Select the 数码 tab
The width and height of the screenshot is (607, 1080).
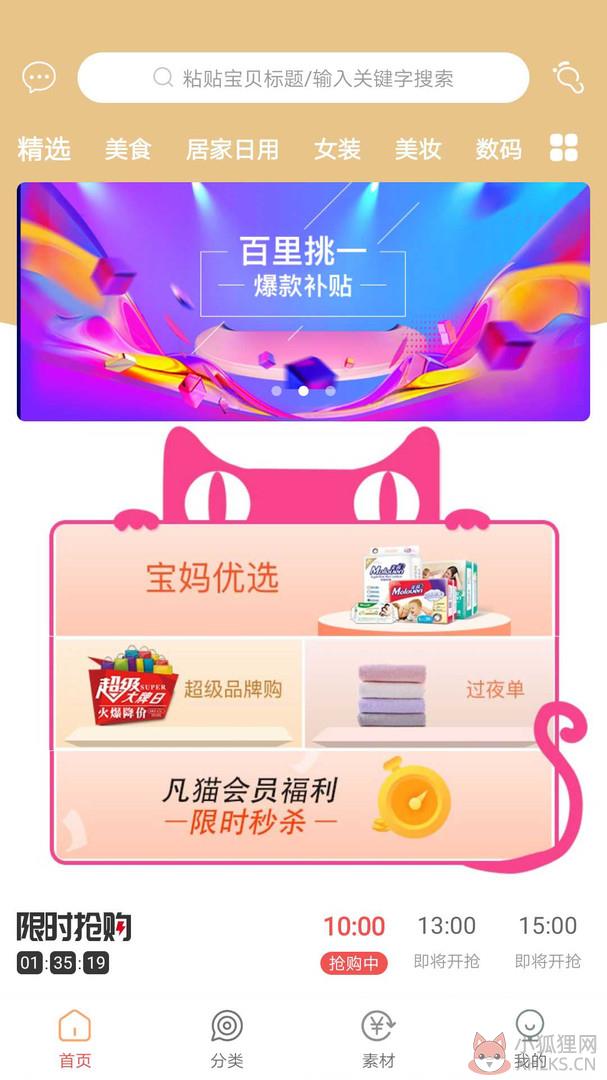click(498, 149)
